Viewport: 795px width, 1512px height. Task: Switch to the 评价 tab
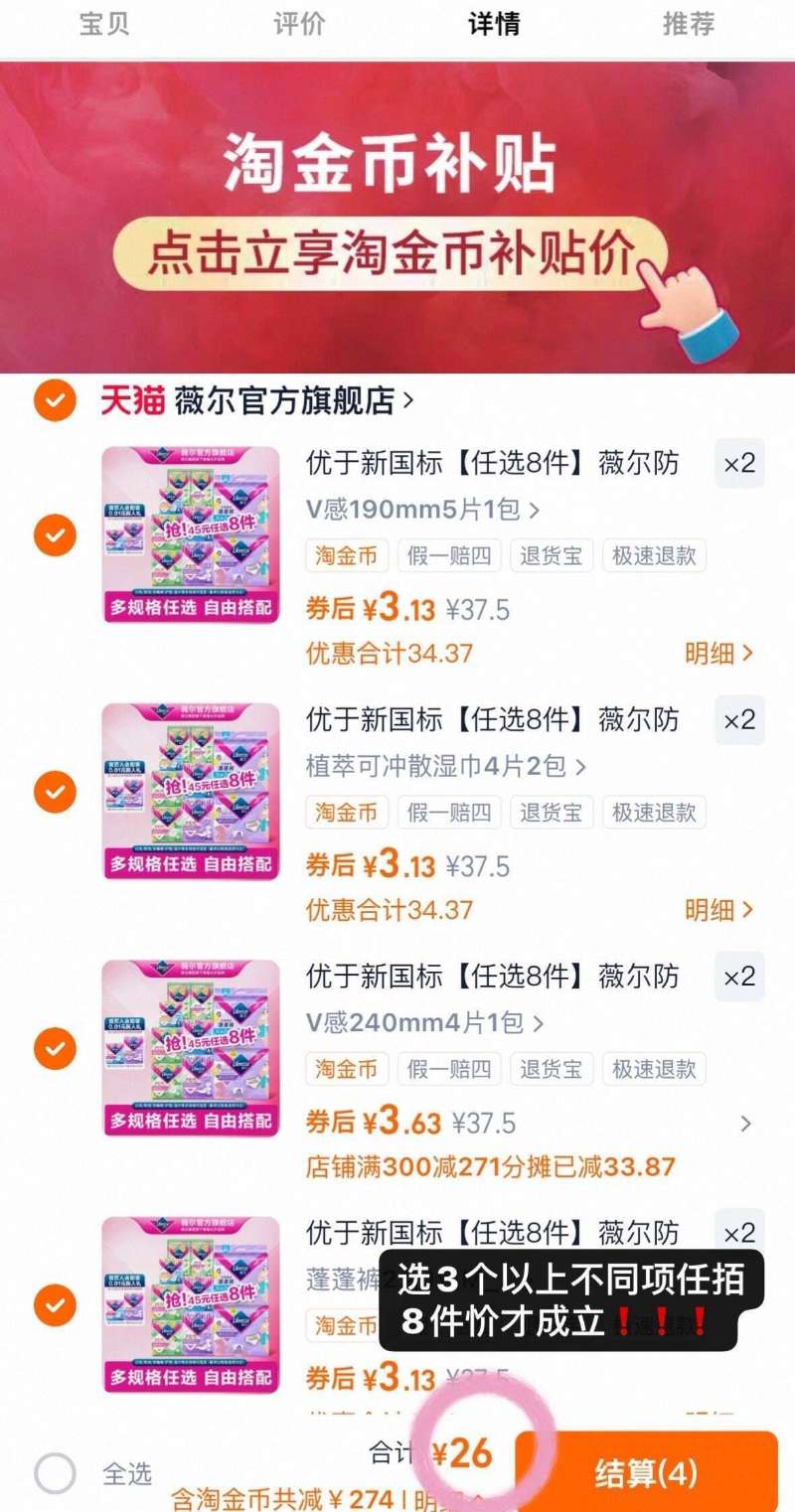click(300, 25)
